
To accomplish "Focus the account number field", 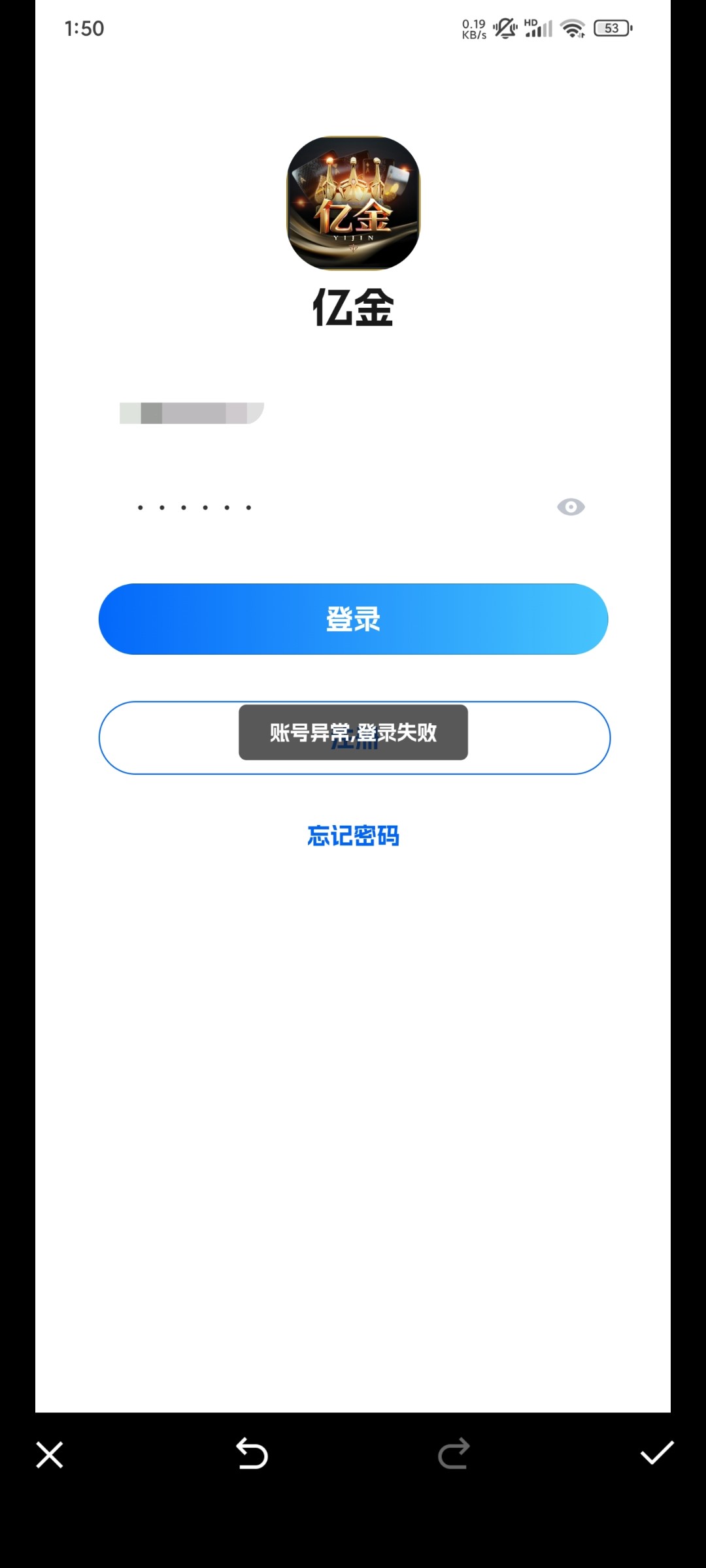I will [353, 413].
